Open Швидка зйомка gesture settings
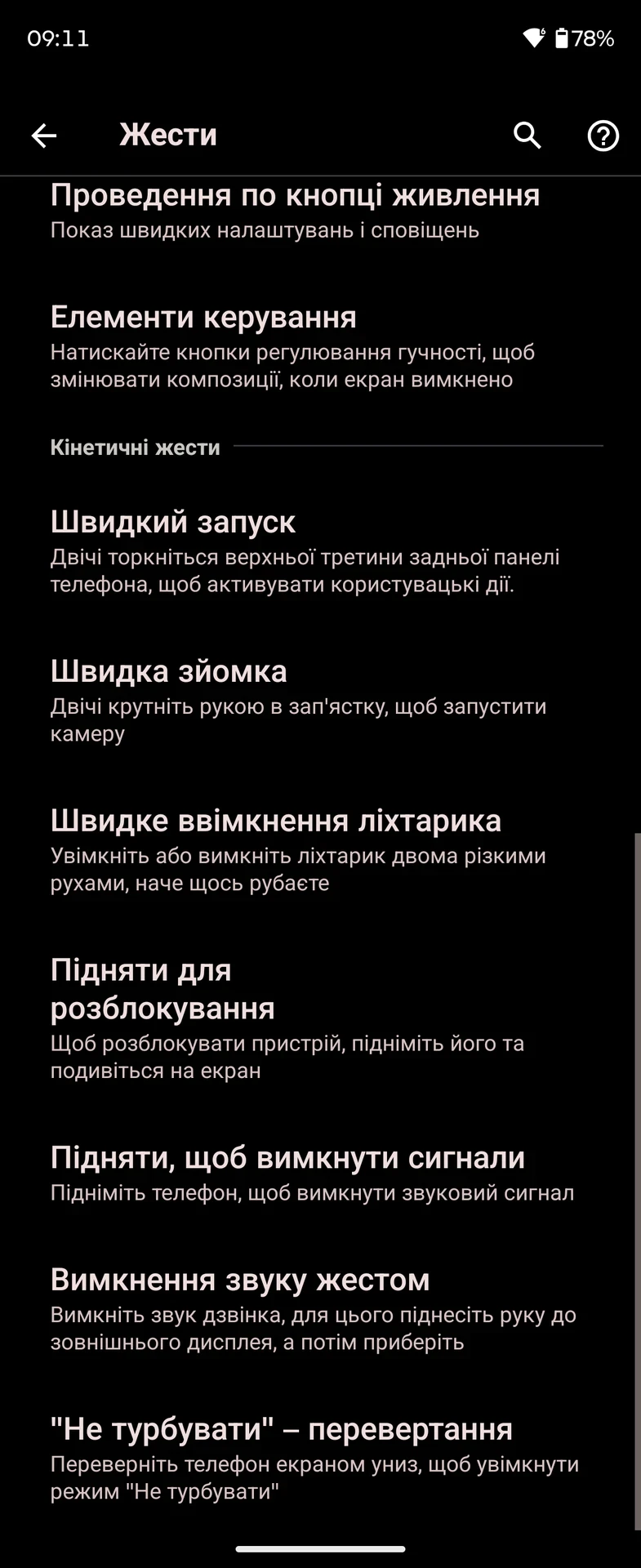 point(320,702)
